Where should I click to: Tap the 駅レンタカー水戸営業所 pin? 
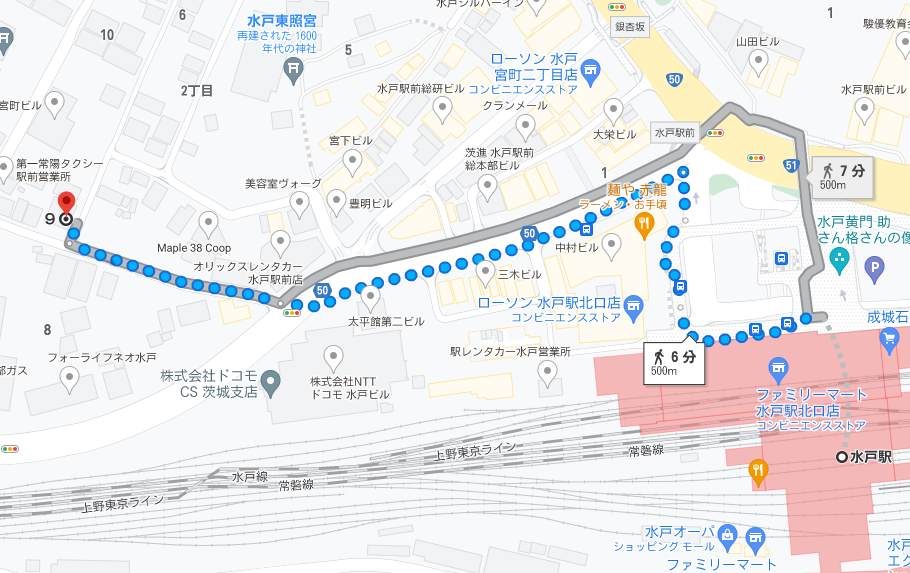pyautogui.click(x=547, y=372)
